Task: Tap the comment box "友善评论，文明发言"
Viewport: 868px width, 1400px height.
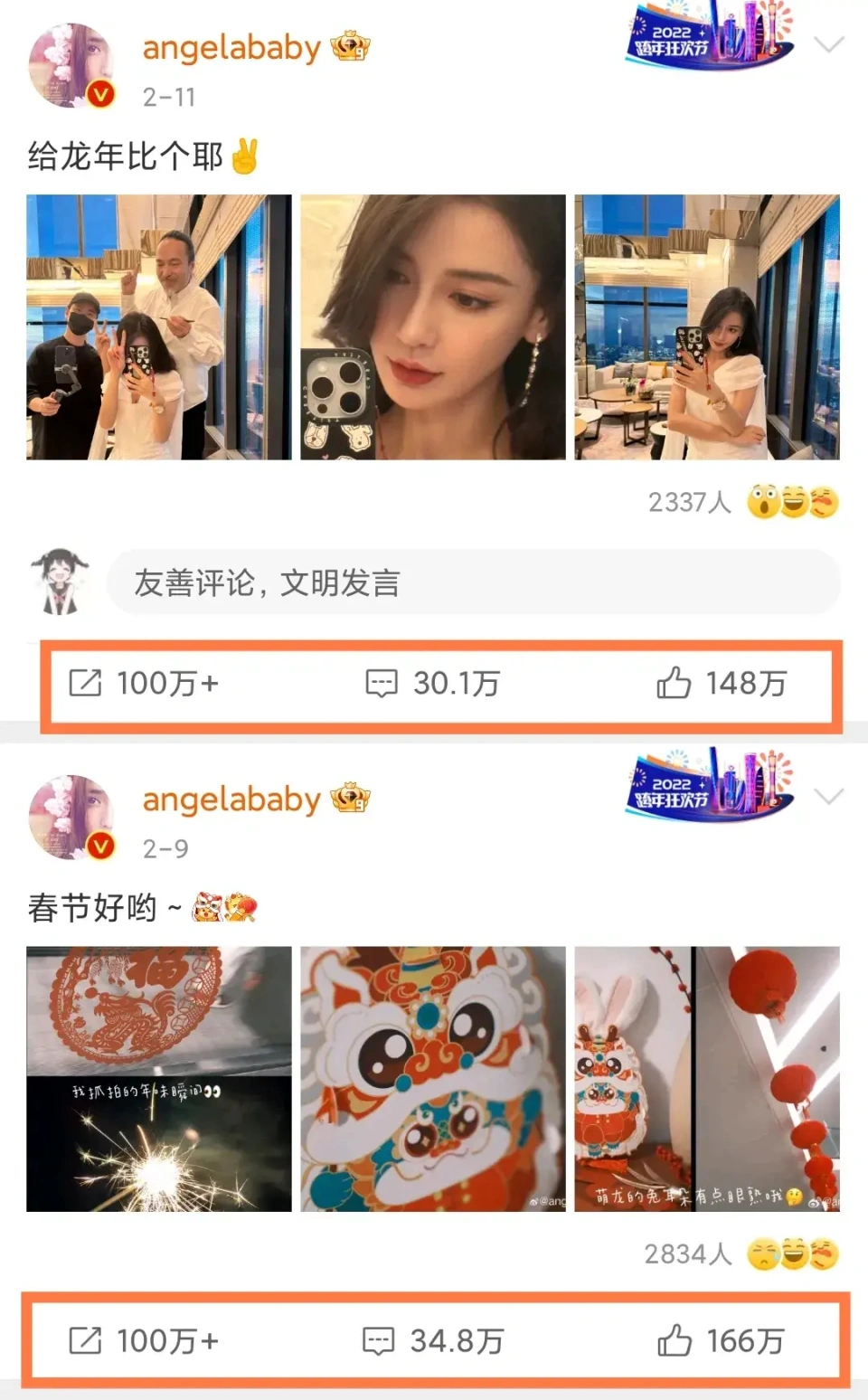Action: pyautogui.click(x=473, y=582)
